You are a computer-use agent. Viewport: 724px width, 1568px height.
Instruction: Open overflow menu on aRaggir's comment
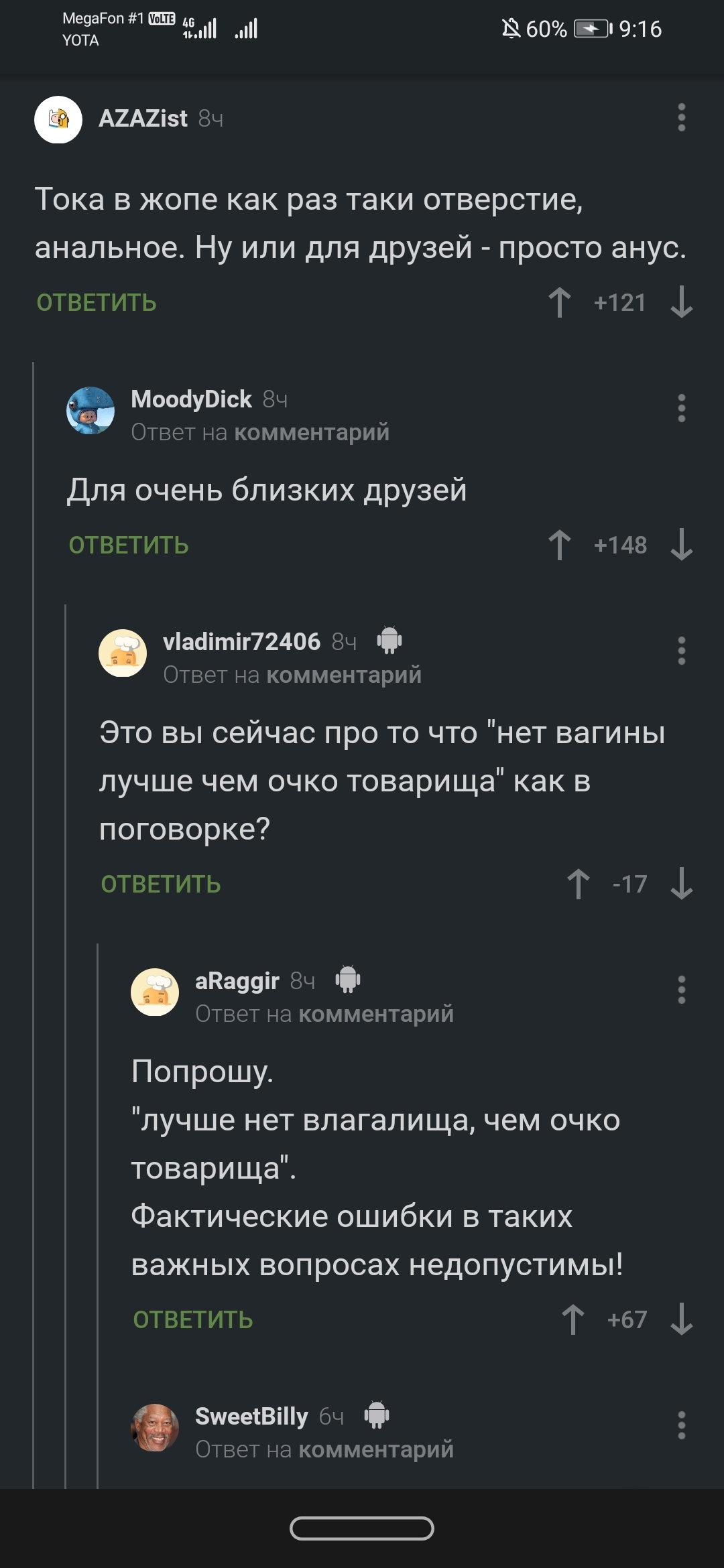(681, 990)
